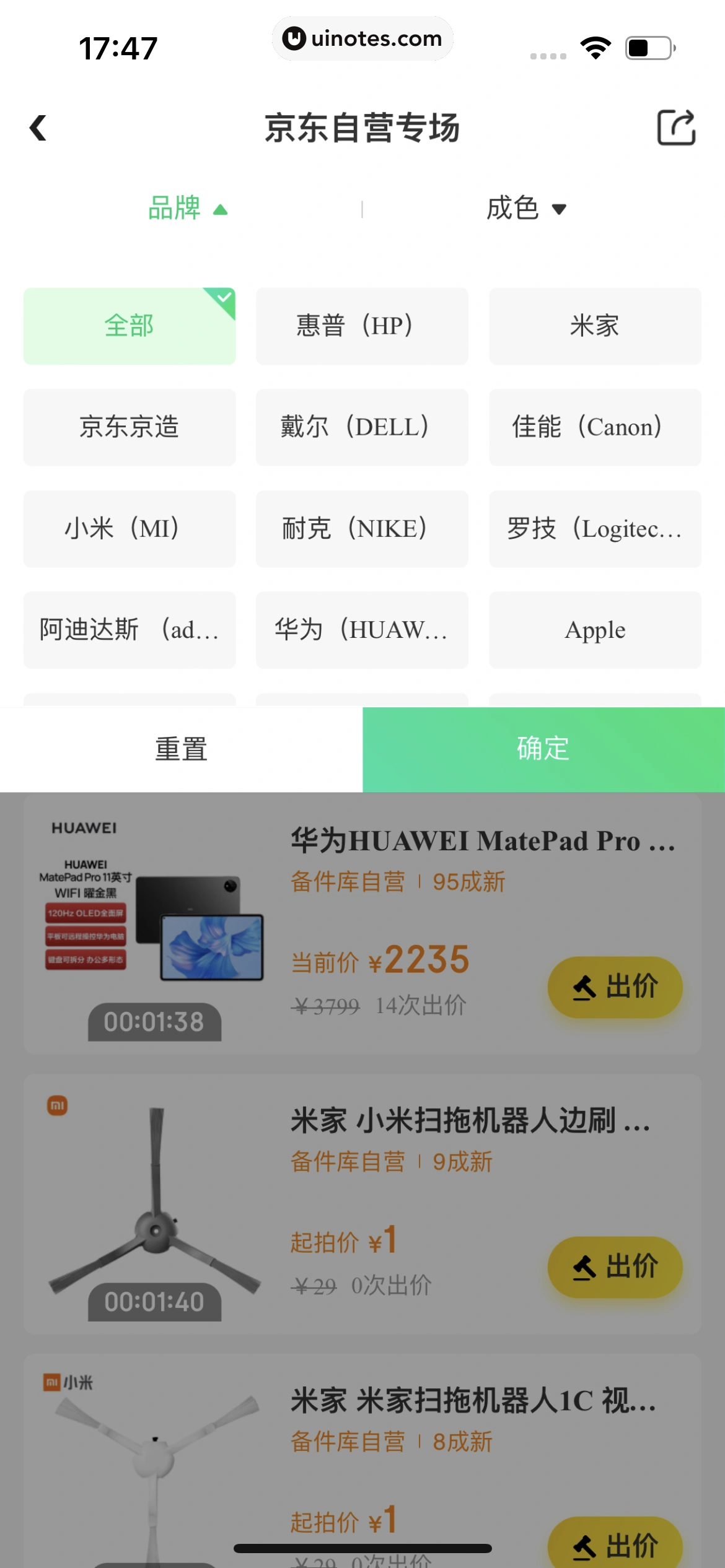Open the 成色 filter dropdown
Viewport: 725px width, 1568px height.
tap(525, 209)
